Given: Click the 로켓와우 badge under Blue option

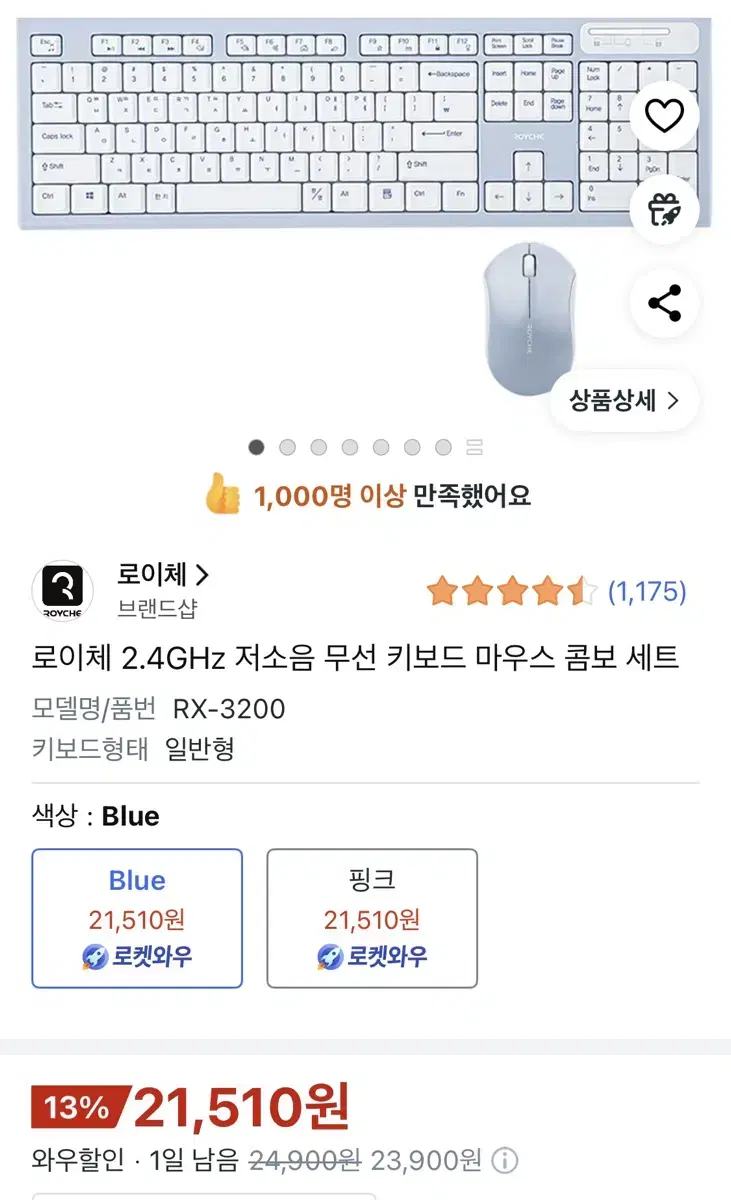Looking at the screenshot, I should [x=136, y=954].
